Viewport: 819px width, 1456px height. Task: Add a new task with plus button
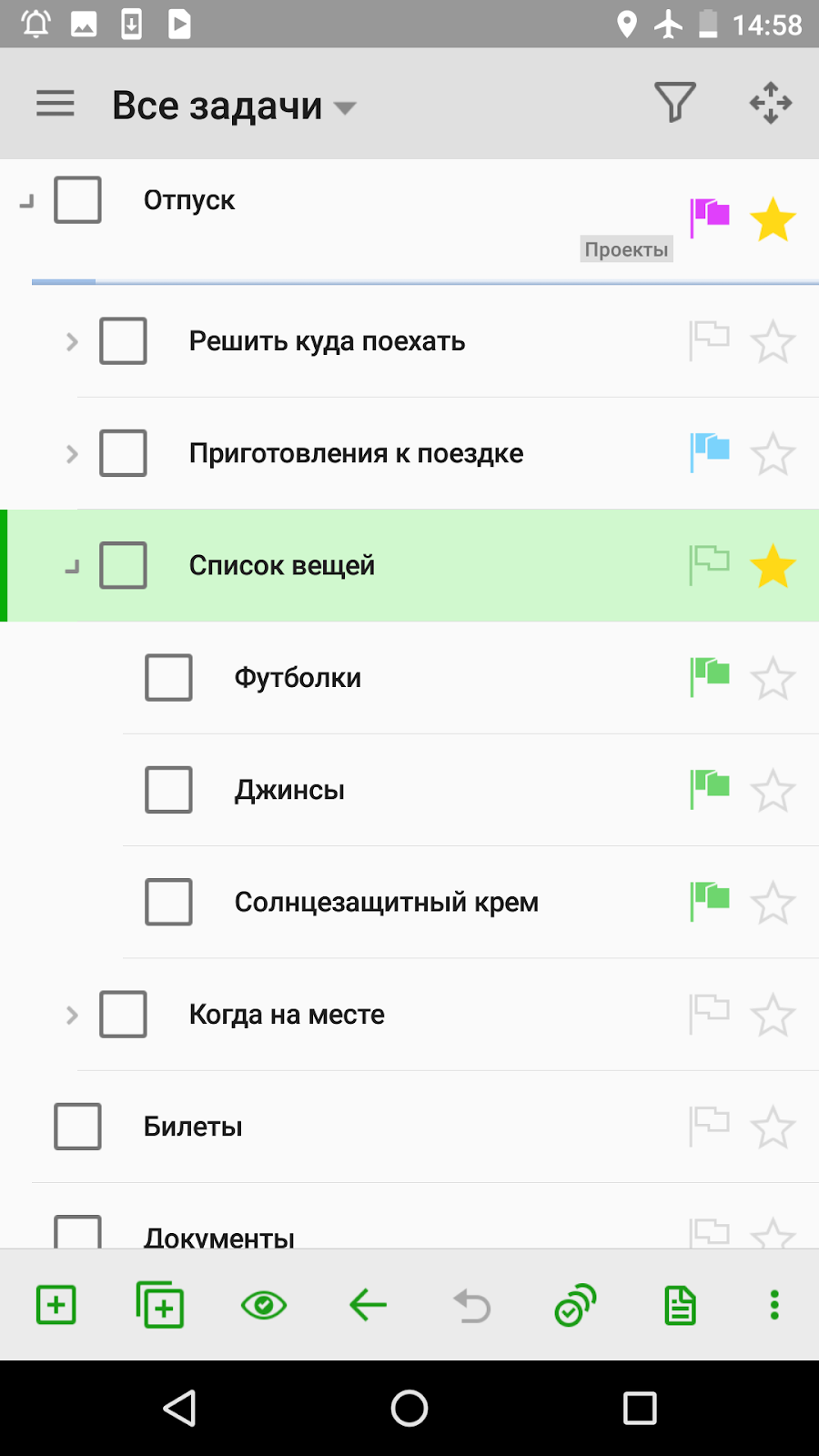point(56,1305)
